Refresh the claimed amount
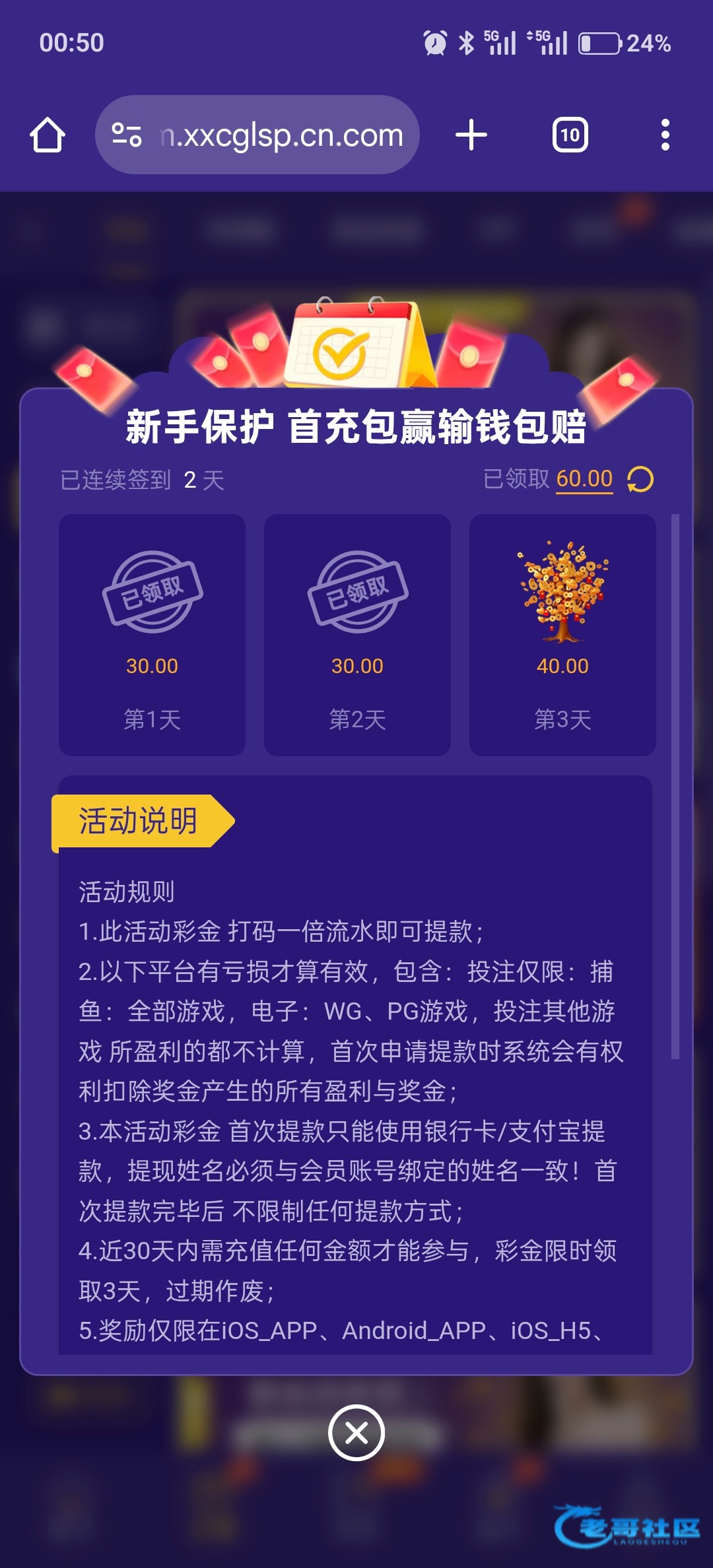Image resolution: width=713 pixels, height=1568 pixels. 640,479
